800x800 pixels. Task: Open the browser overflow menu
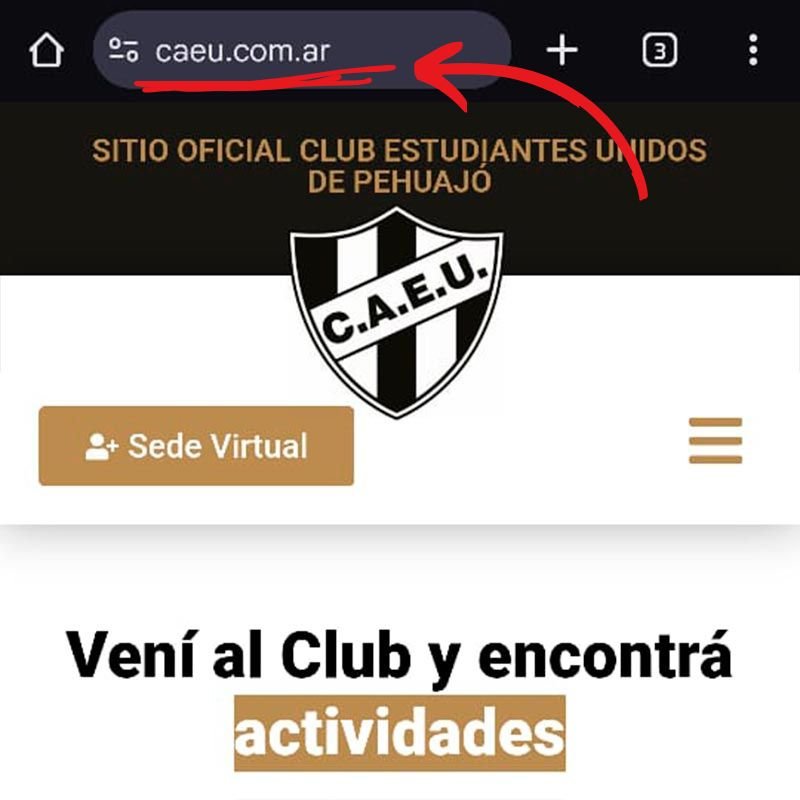[753, 49]
